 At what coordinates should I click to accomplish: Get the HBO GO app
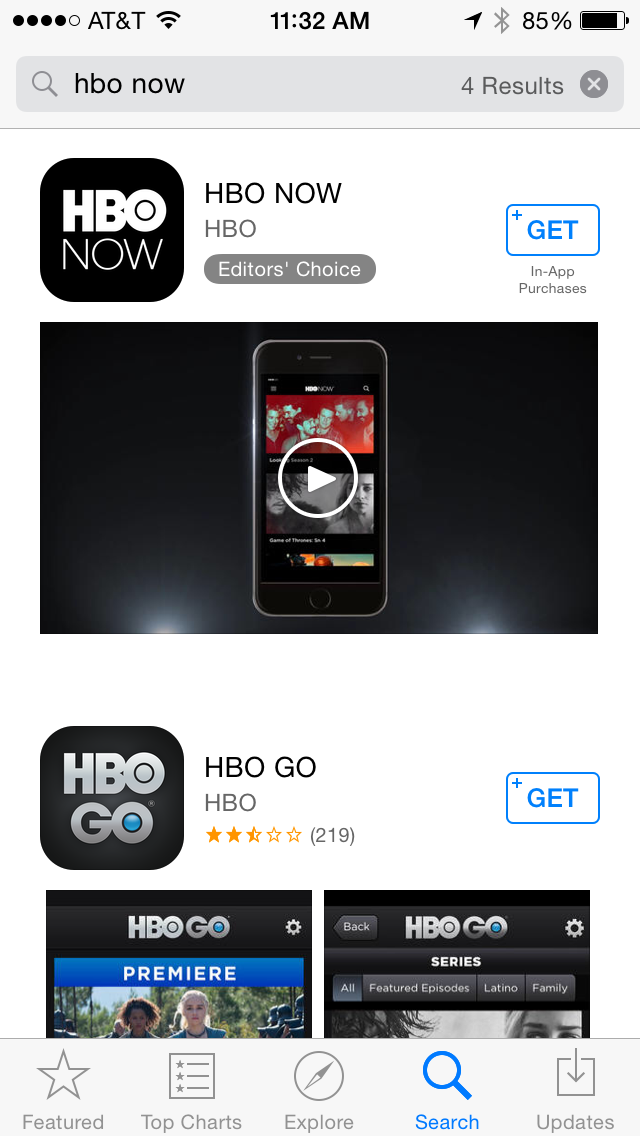[553, 798]
